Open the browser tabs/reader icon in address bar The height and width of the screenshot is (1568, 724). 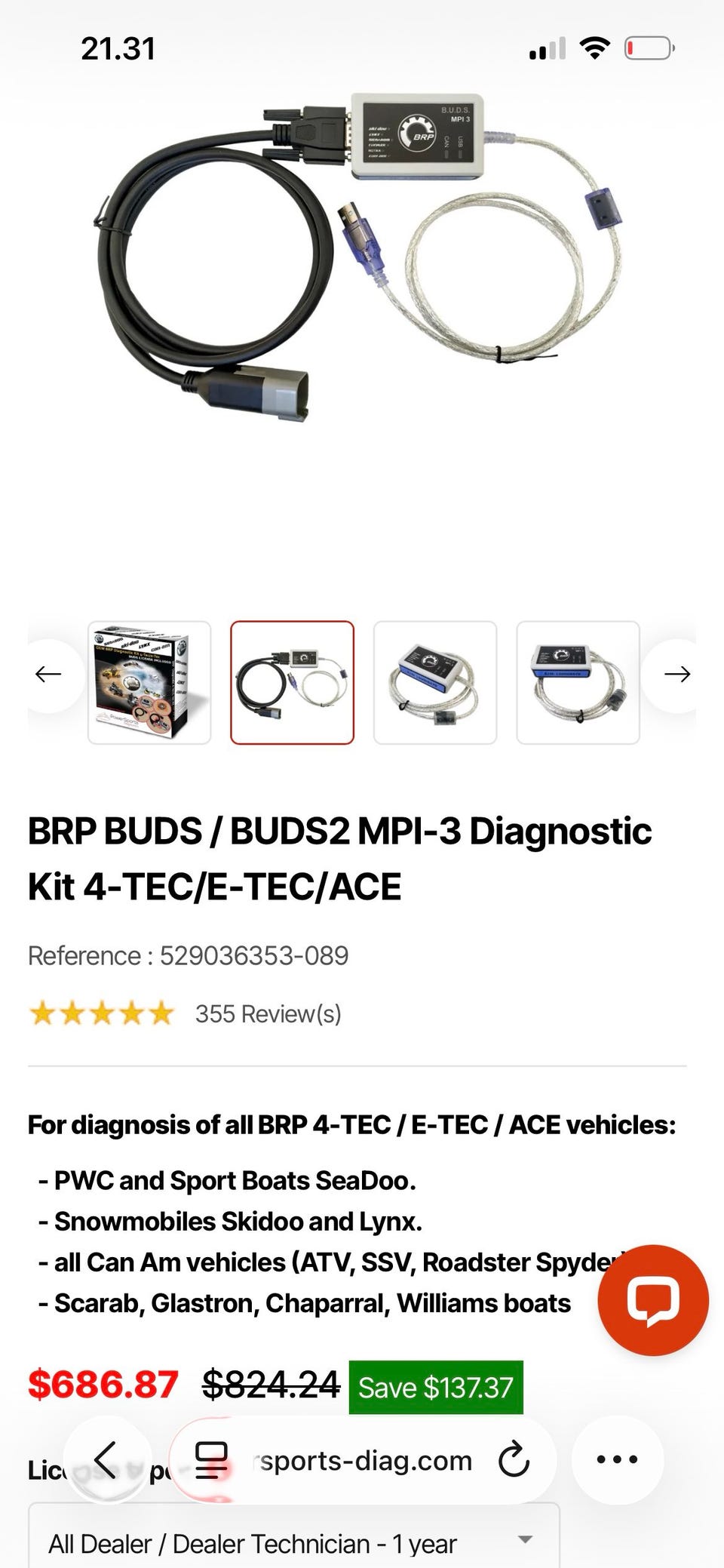[x=212, y=1460]
